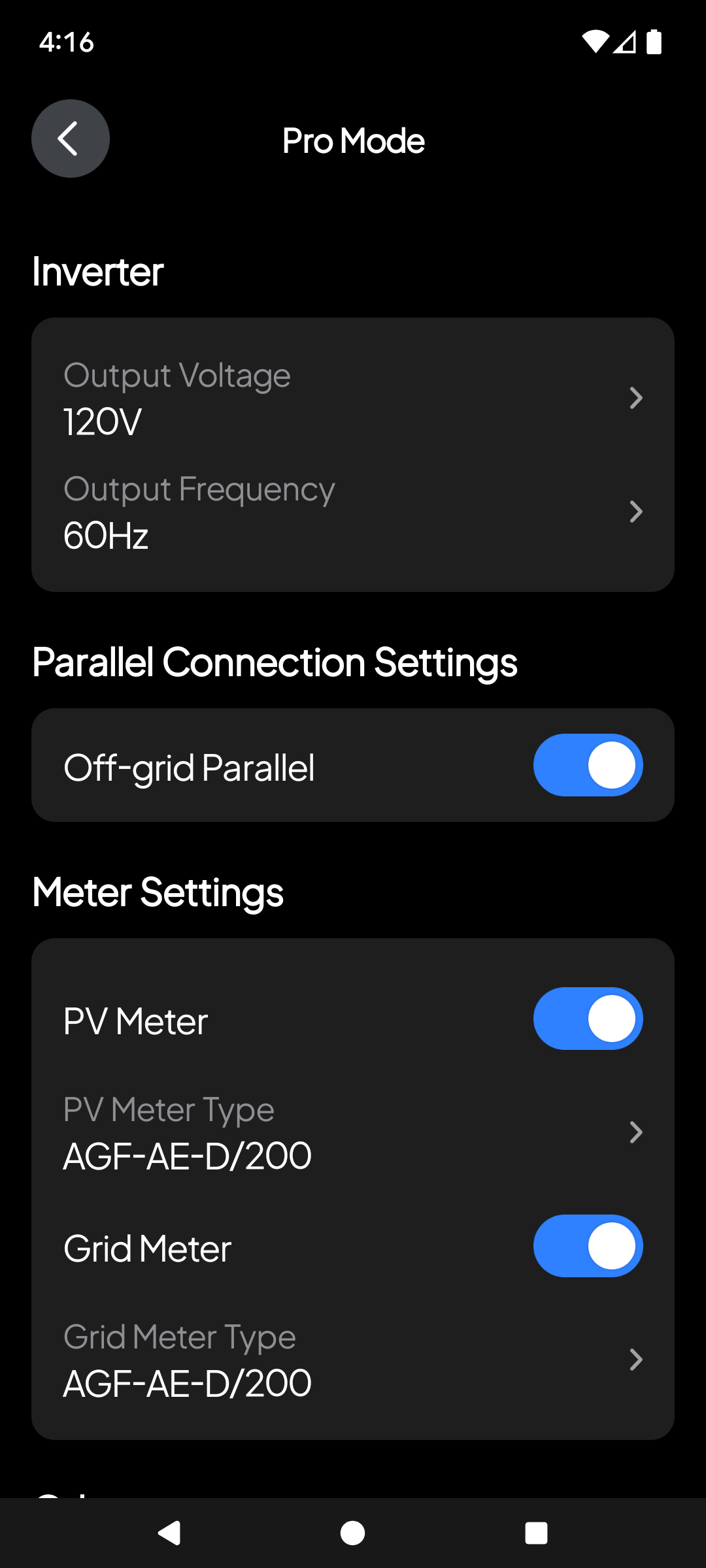Viewport: 706px width, 1568px height.
Task: Toggle off Grid Meter
Action: coord(588,1246)
